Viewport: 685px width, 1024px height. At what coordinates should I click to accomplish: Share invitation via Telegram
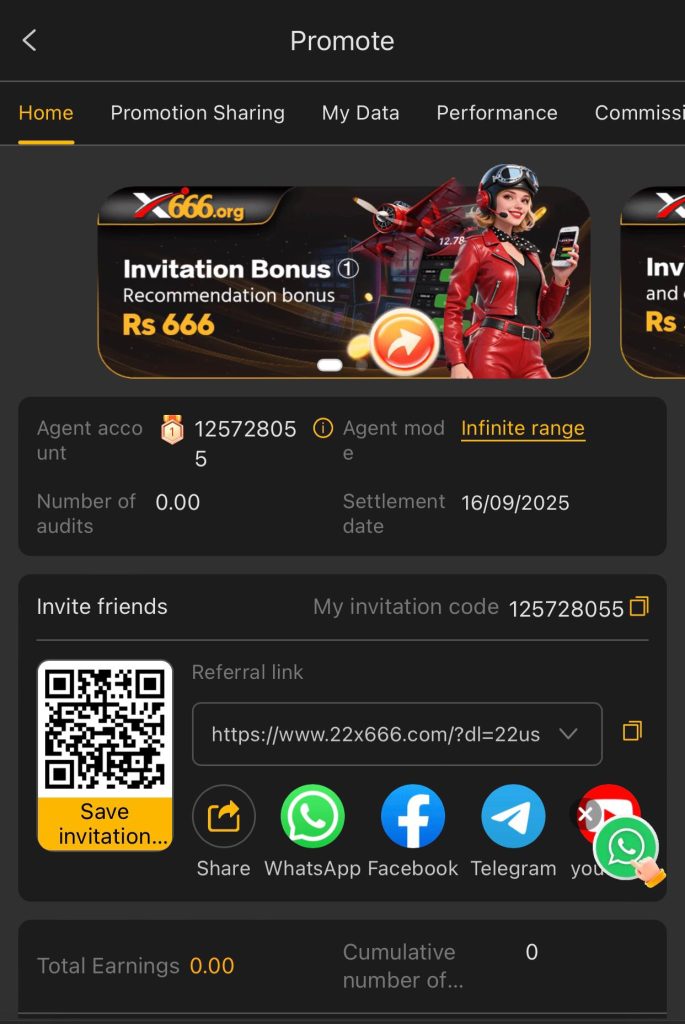point(513,817)
